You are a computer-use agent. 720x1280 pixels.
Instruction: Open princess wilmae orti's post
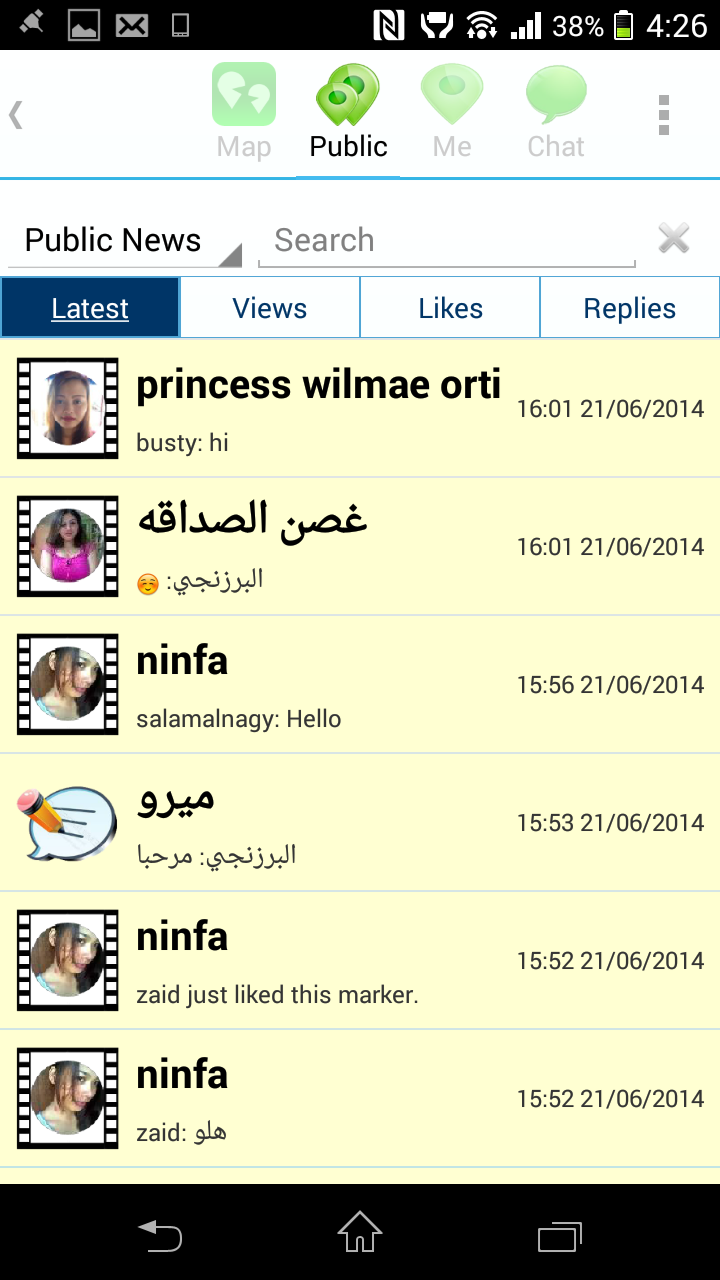(360, 408)
